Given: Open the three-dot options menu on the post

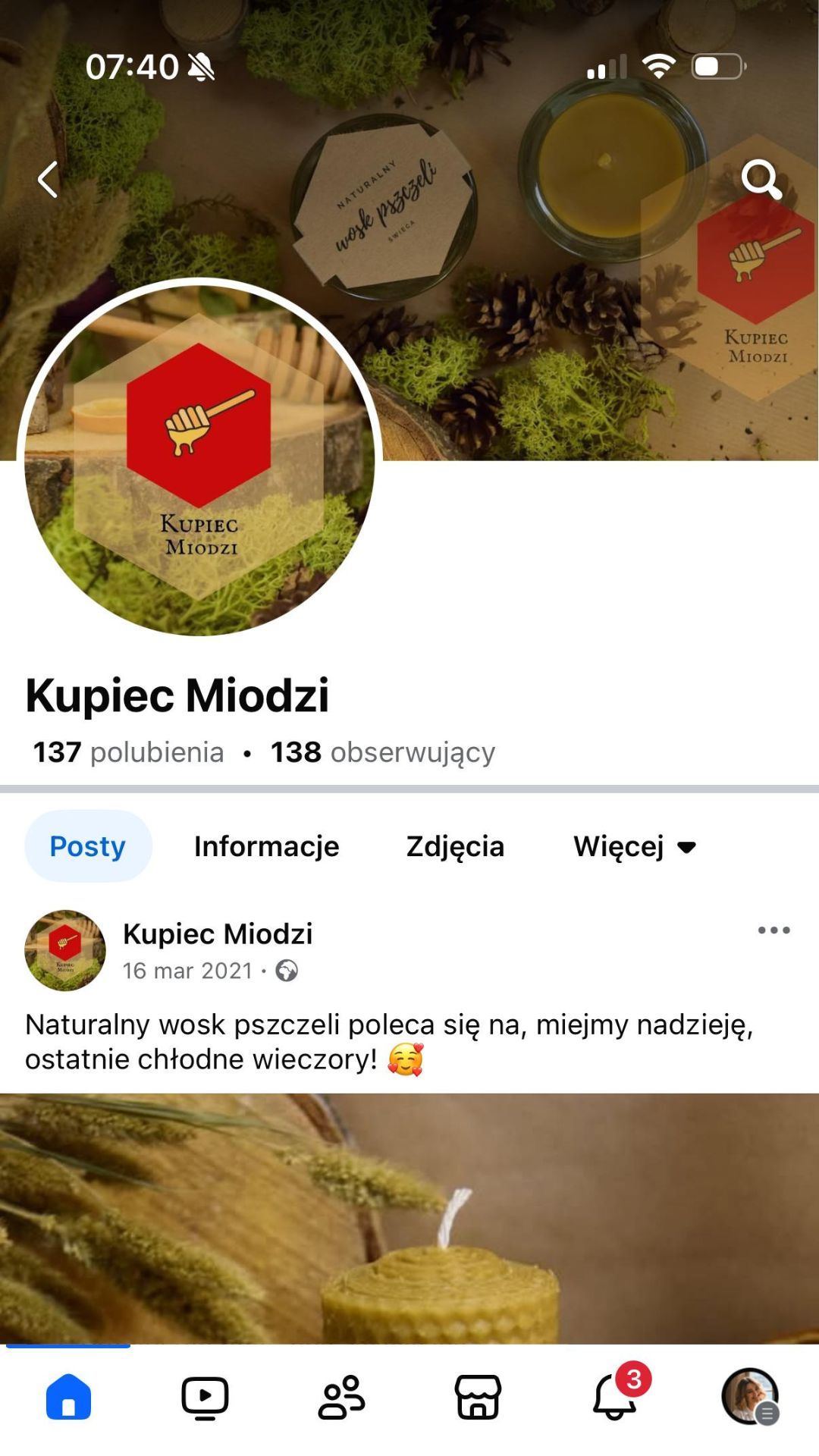Looking at the screenshot, I should coord(773,931).
